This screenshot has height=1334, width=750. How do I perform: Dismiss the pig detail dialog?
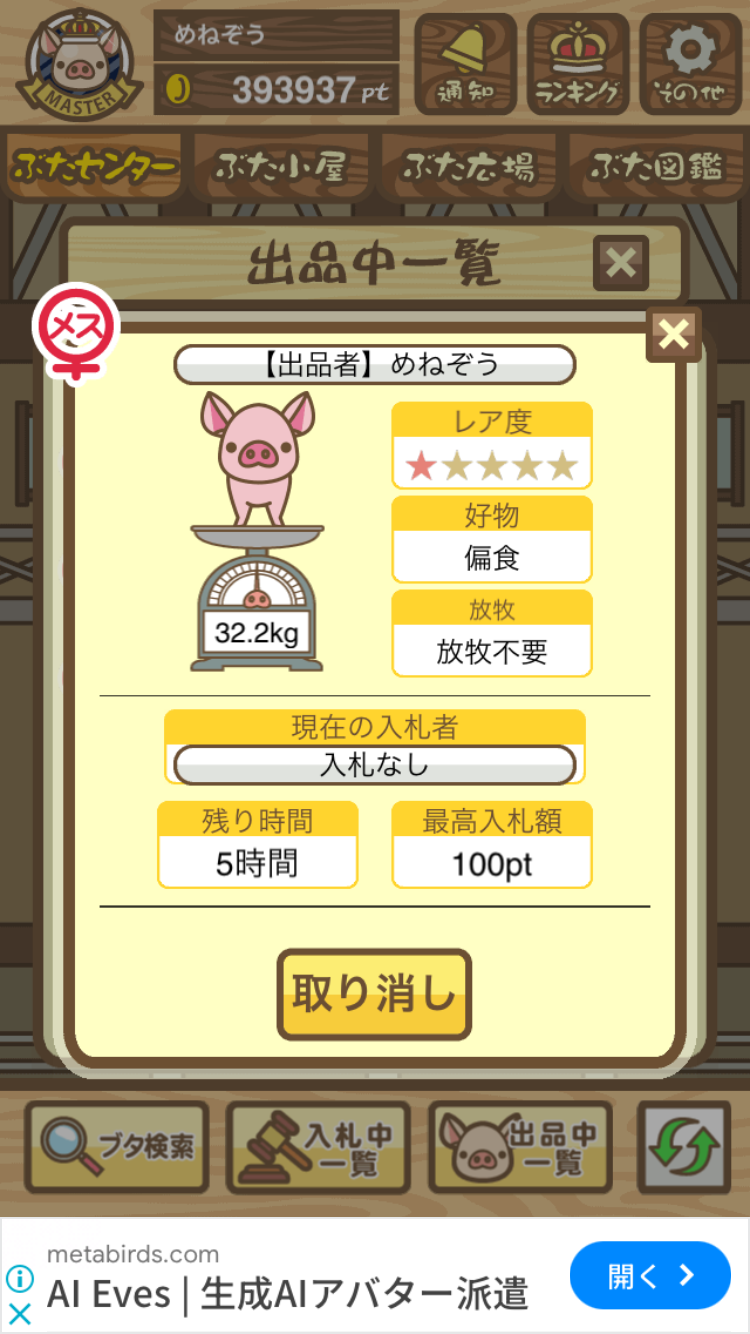pos(674,335)
